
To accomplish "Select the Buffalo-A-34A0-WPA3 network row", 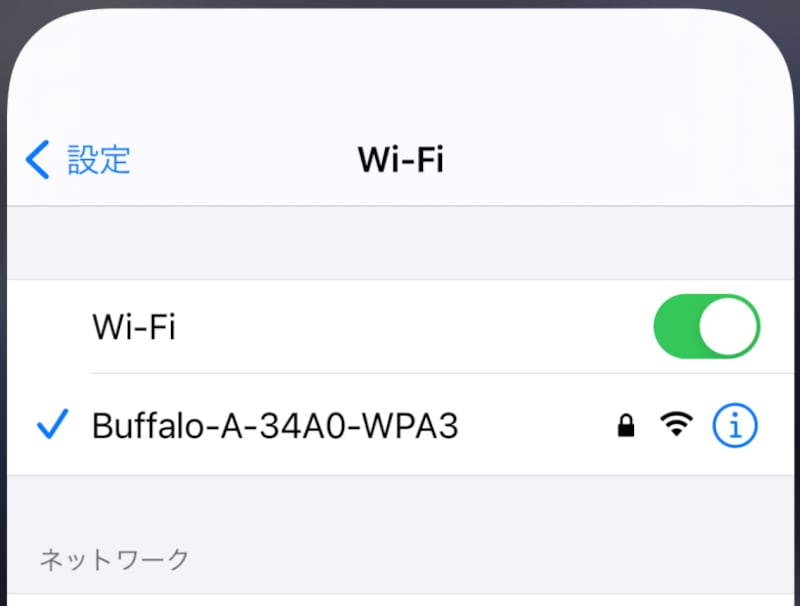I will 300,427.
